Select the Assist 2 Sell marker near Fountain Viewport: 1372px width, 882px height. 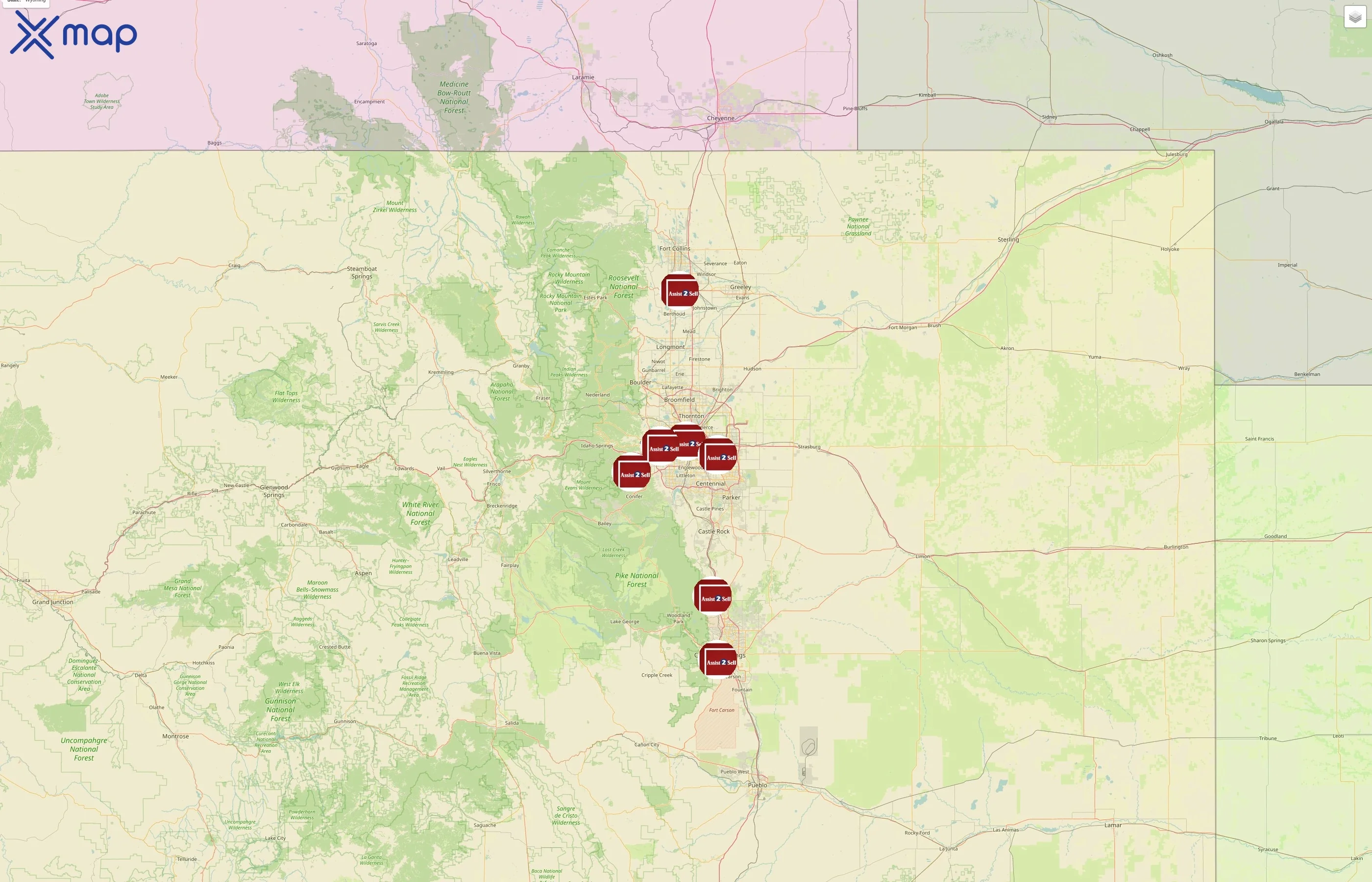pyautogui.click(x=718, y=660)
